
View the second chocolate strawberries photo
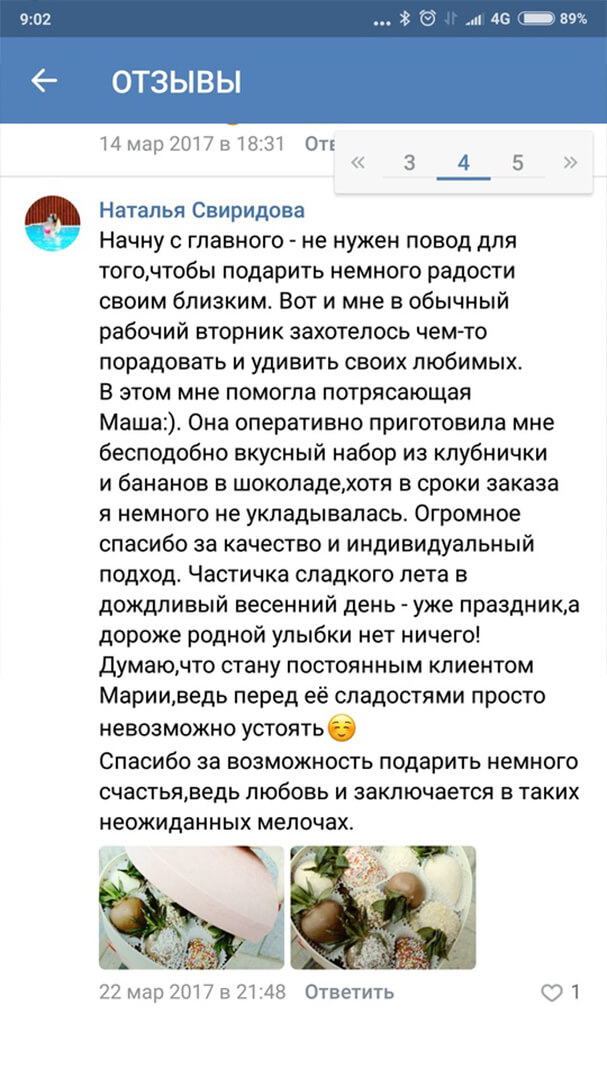point(383,907)
